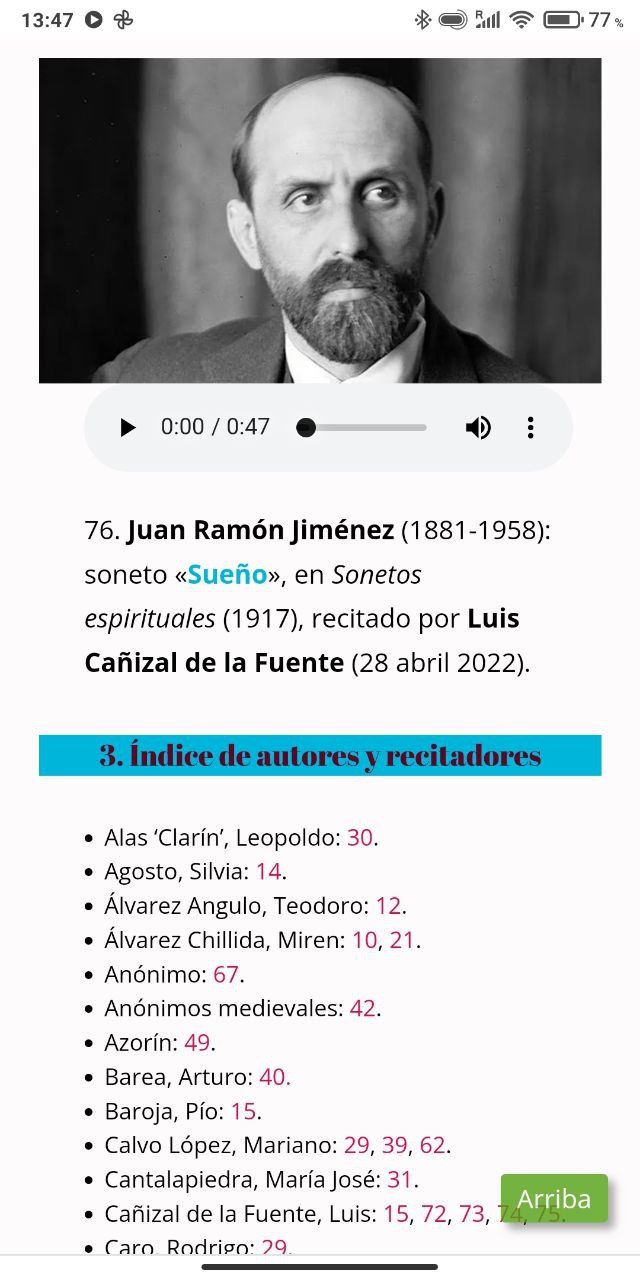Open the «Sueño» sonnet link
The height and width of the screenshot is (1280, 640).
coord(227,575)
